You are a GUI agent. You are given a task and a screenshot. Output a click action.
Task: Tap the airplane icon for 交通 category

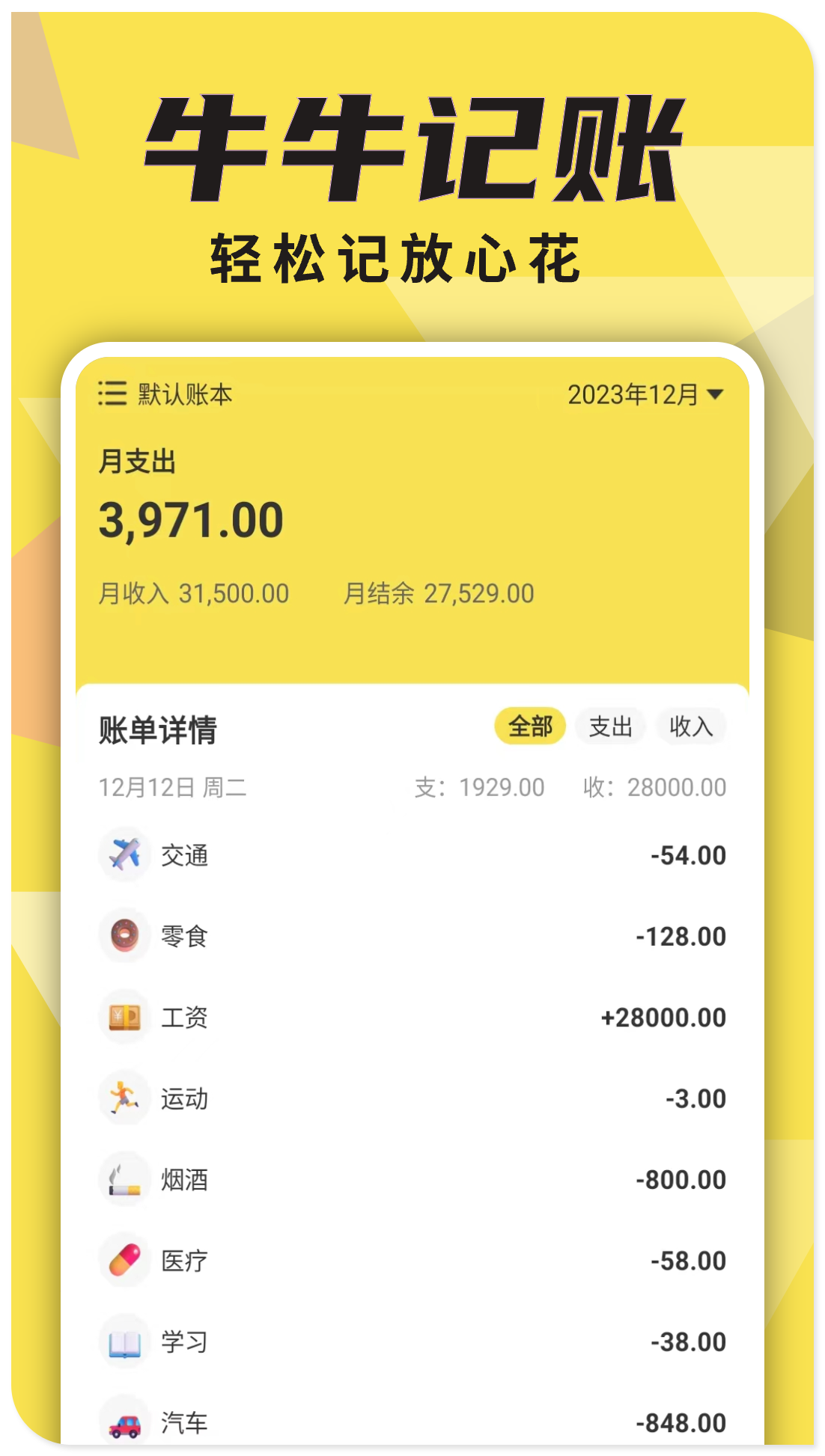pos(125,854)
